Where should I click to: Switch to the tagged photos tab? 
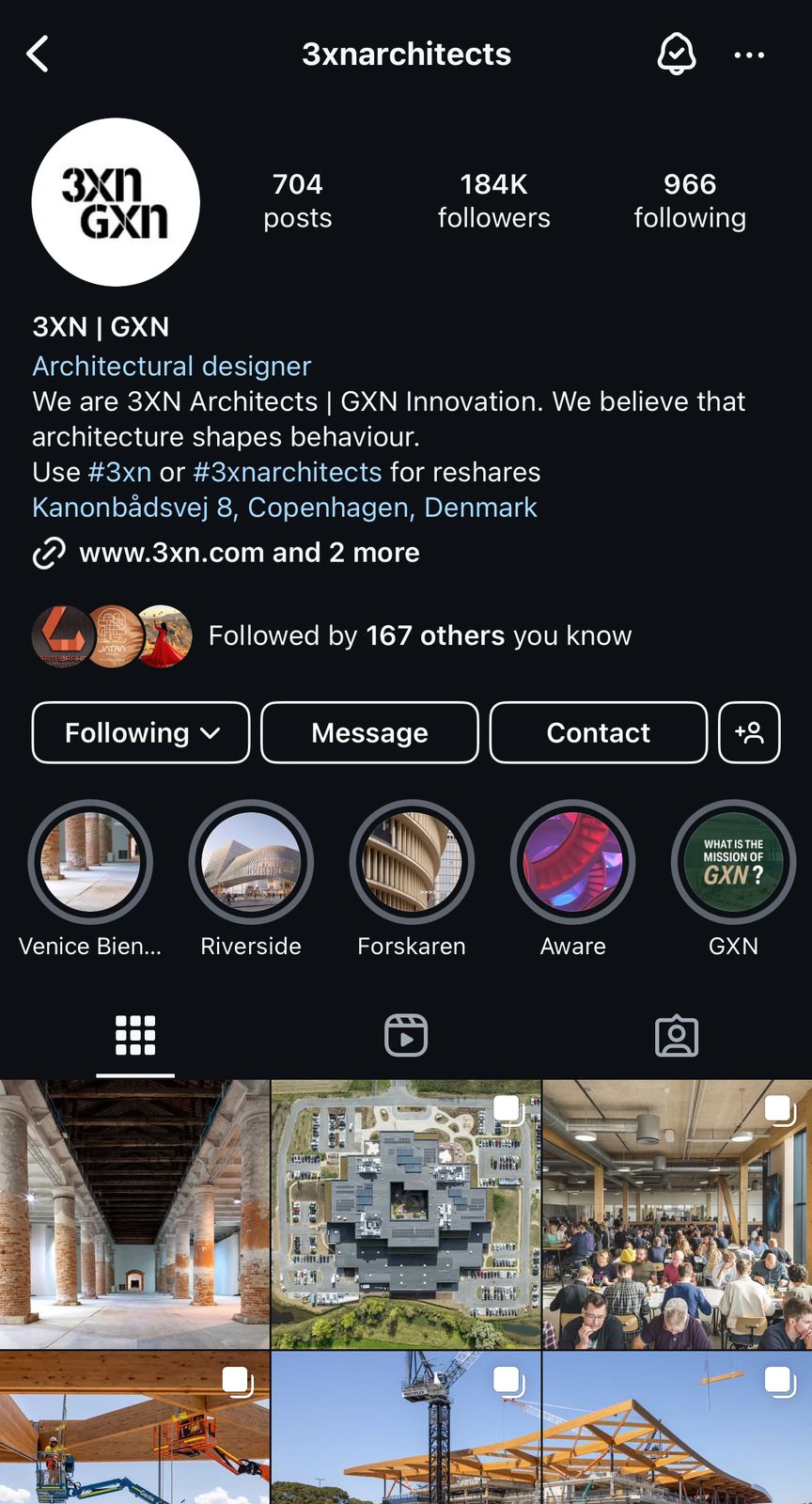coord(677,1036)
